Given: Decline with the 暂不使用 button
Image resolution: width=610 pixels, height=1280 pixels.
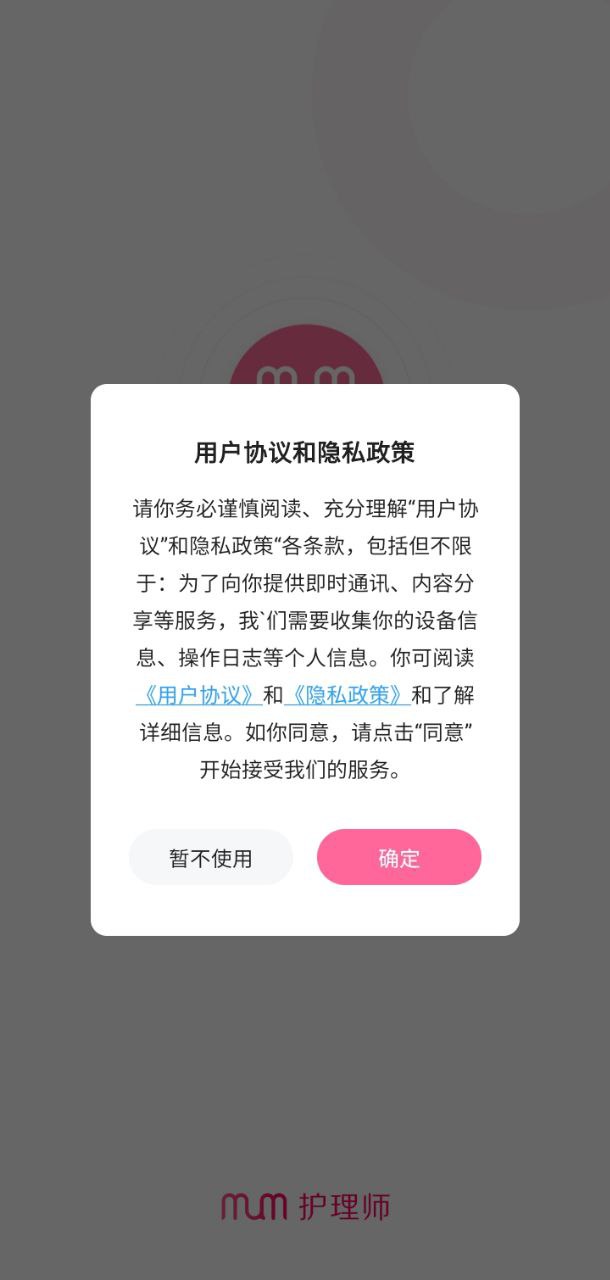Looking at the screenshot, I should point(210,857).
